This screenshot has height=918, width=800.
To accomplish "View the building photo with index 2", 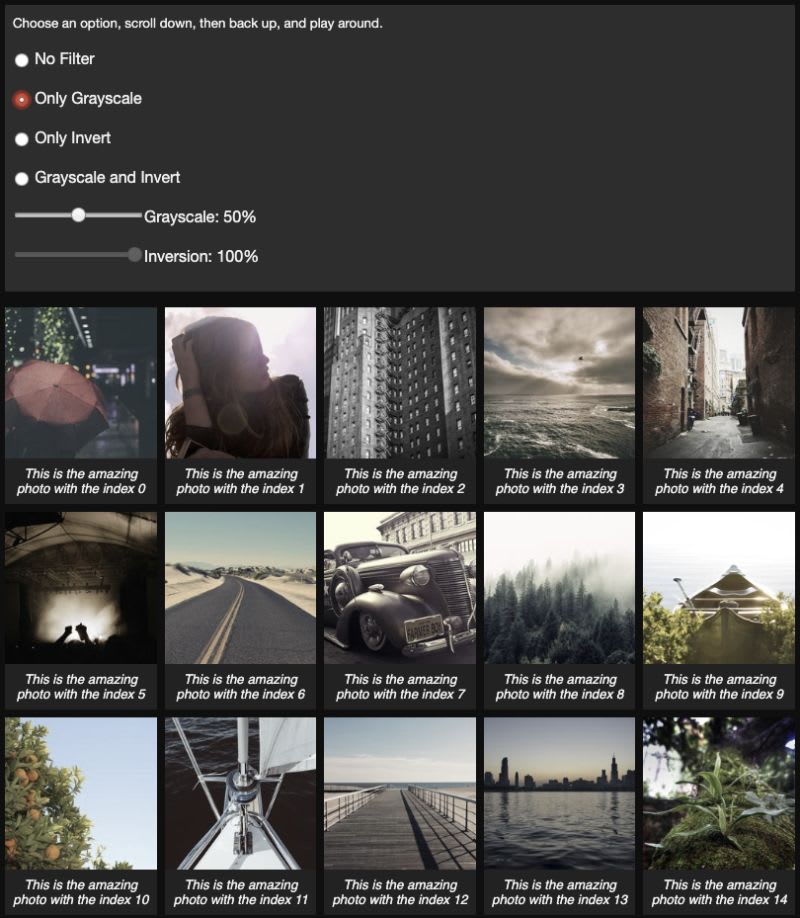I will (400, 383).
